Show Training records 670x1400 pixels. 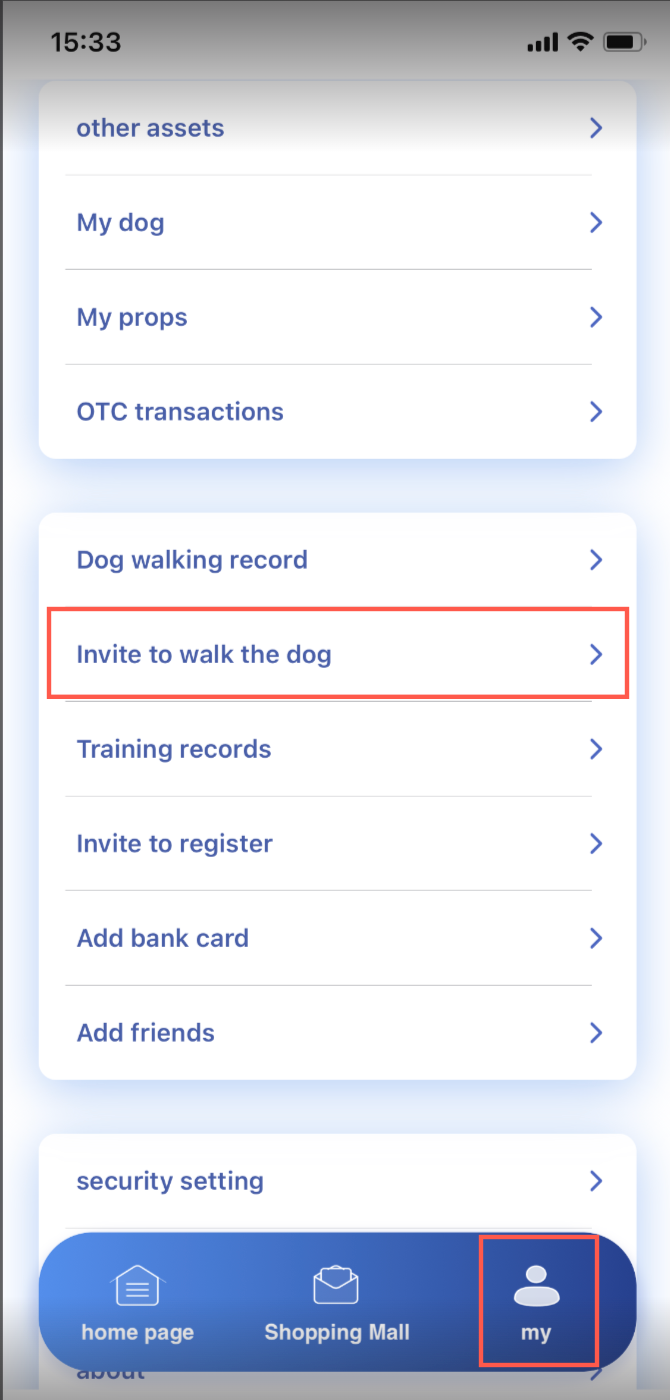[336, 749]
